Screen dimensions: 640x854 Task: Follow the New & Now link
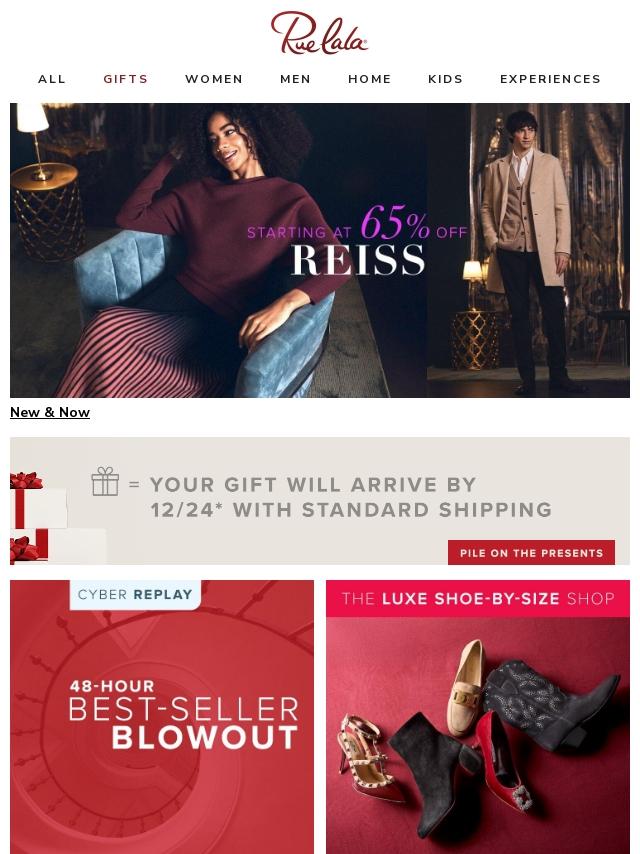pos(50,412)
